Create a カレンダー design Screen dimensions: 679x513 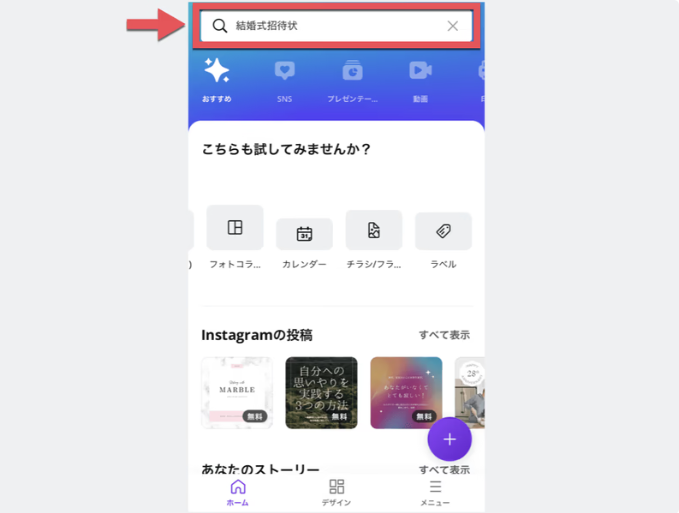(x=304, y=241)
